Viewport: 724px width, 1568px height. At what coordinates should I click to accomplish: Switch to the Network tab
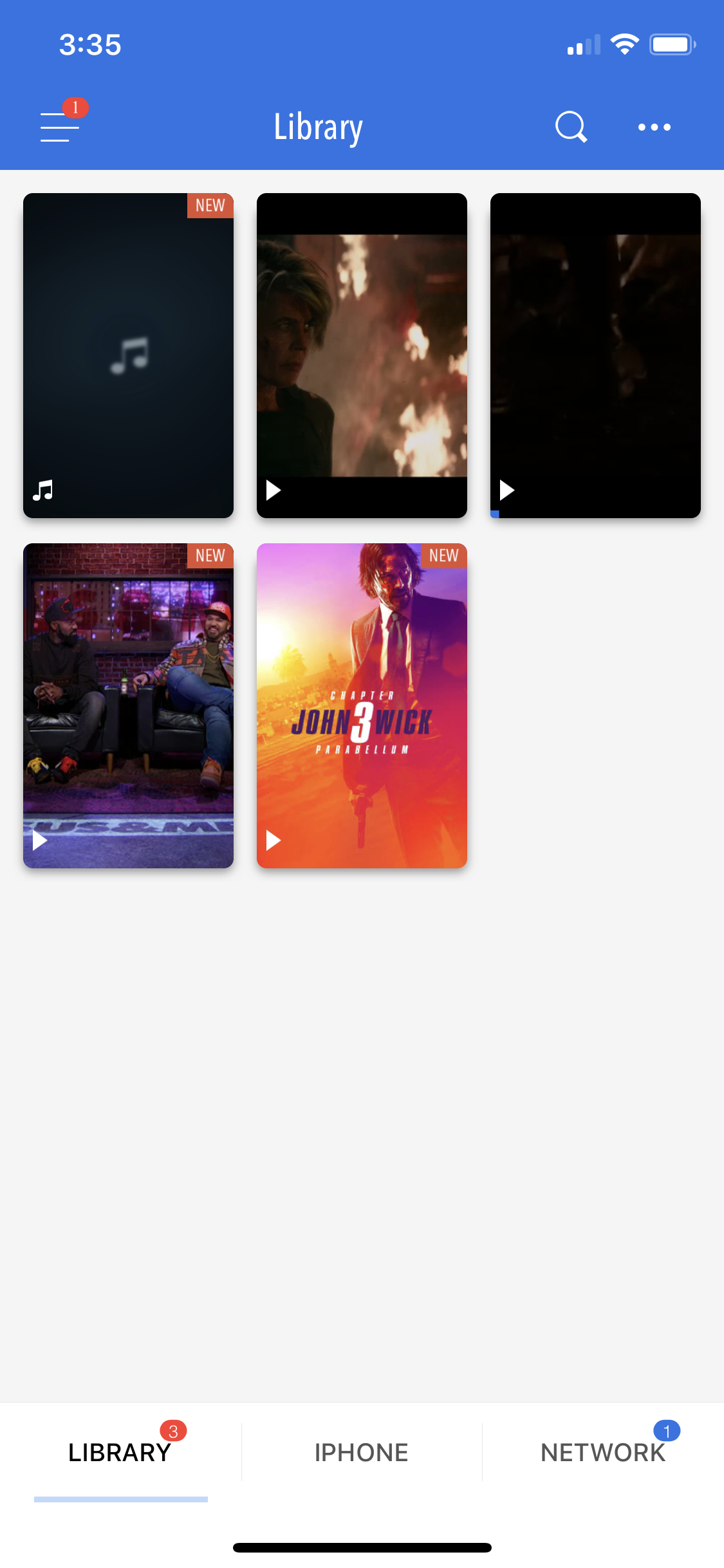click(603, 1453)
